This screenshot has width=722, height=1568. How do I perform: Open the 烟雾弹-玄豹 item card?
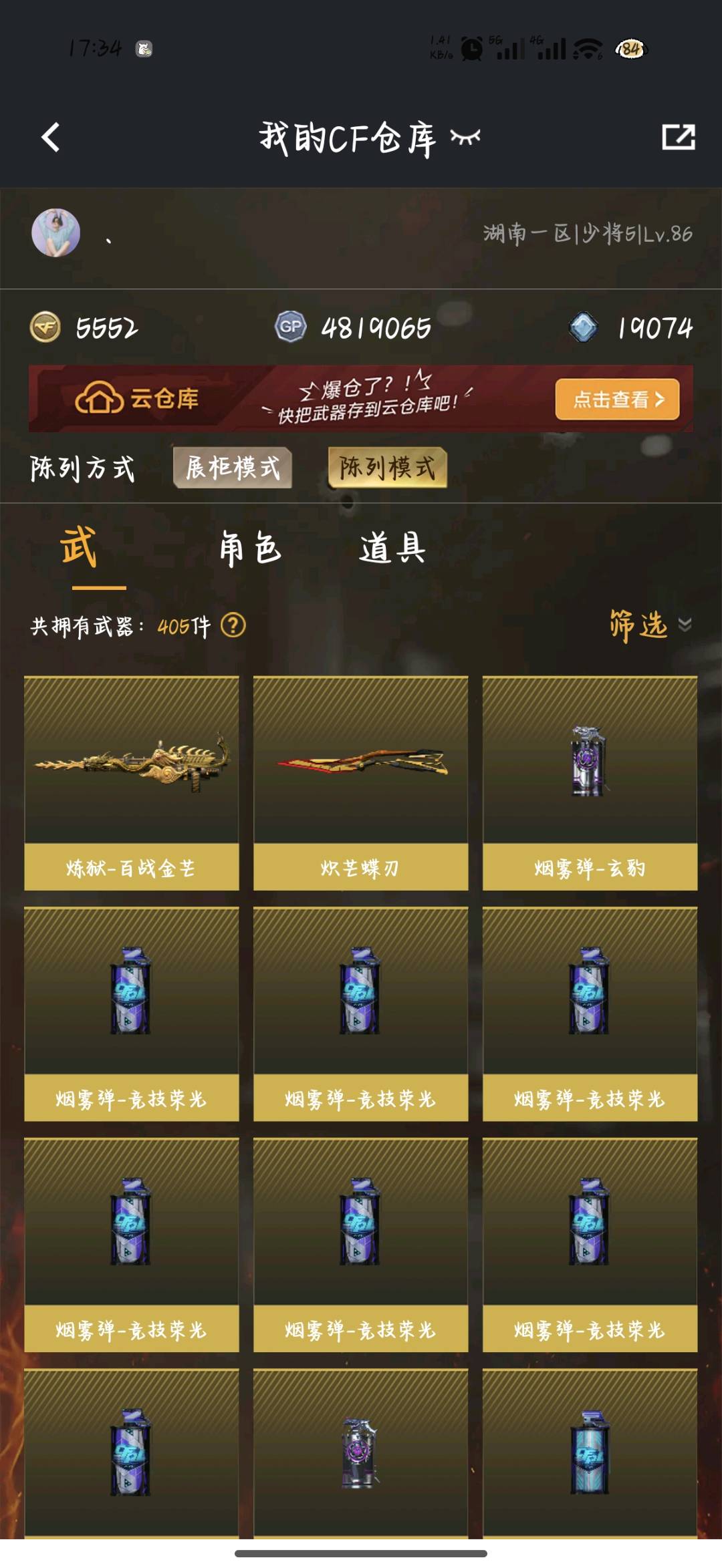(x=590, y=783)
